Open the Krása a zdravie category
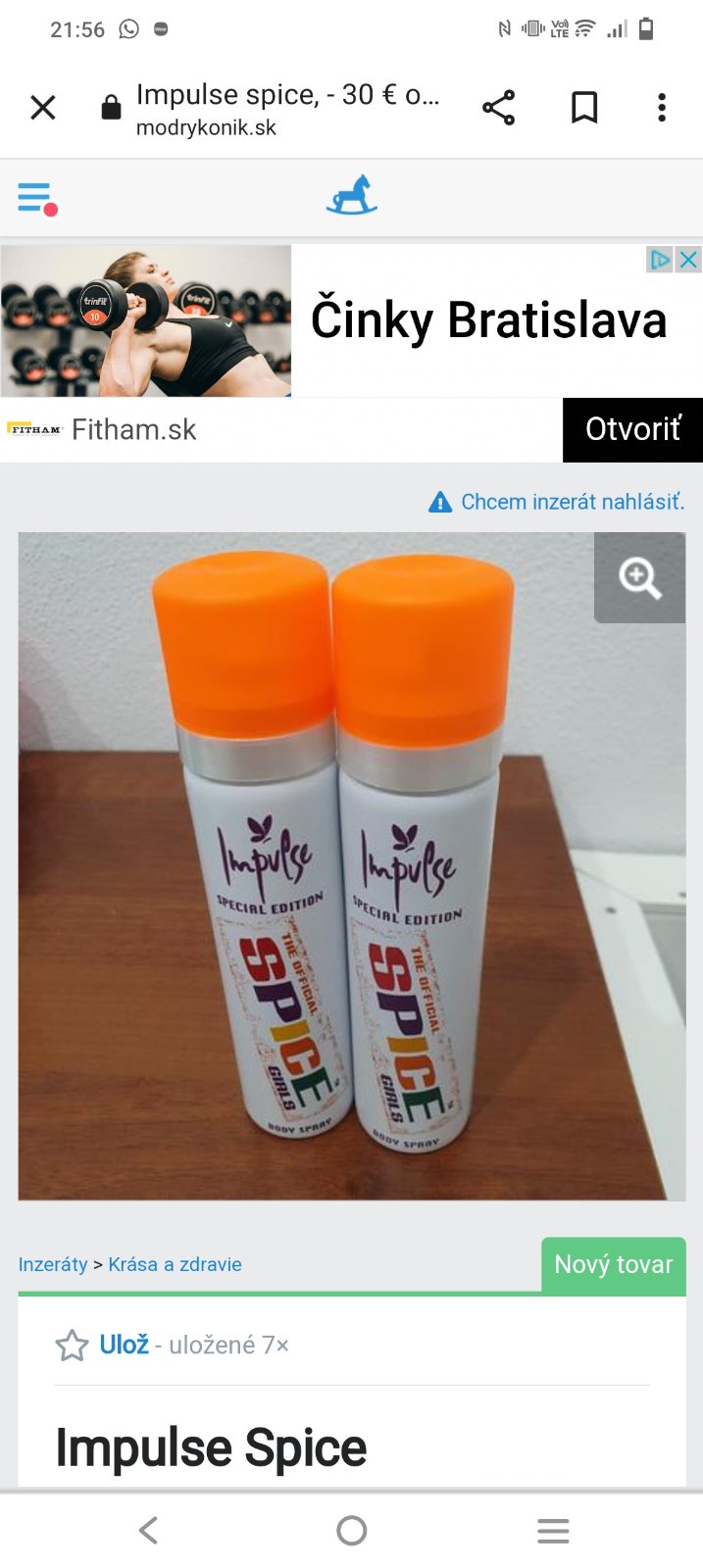 (x=175, y=1264)
